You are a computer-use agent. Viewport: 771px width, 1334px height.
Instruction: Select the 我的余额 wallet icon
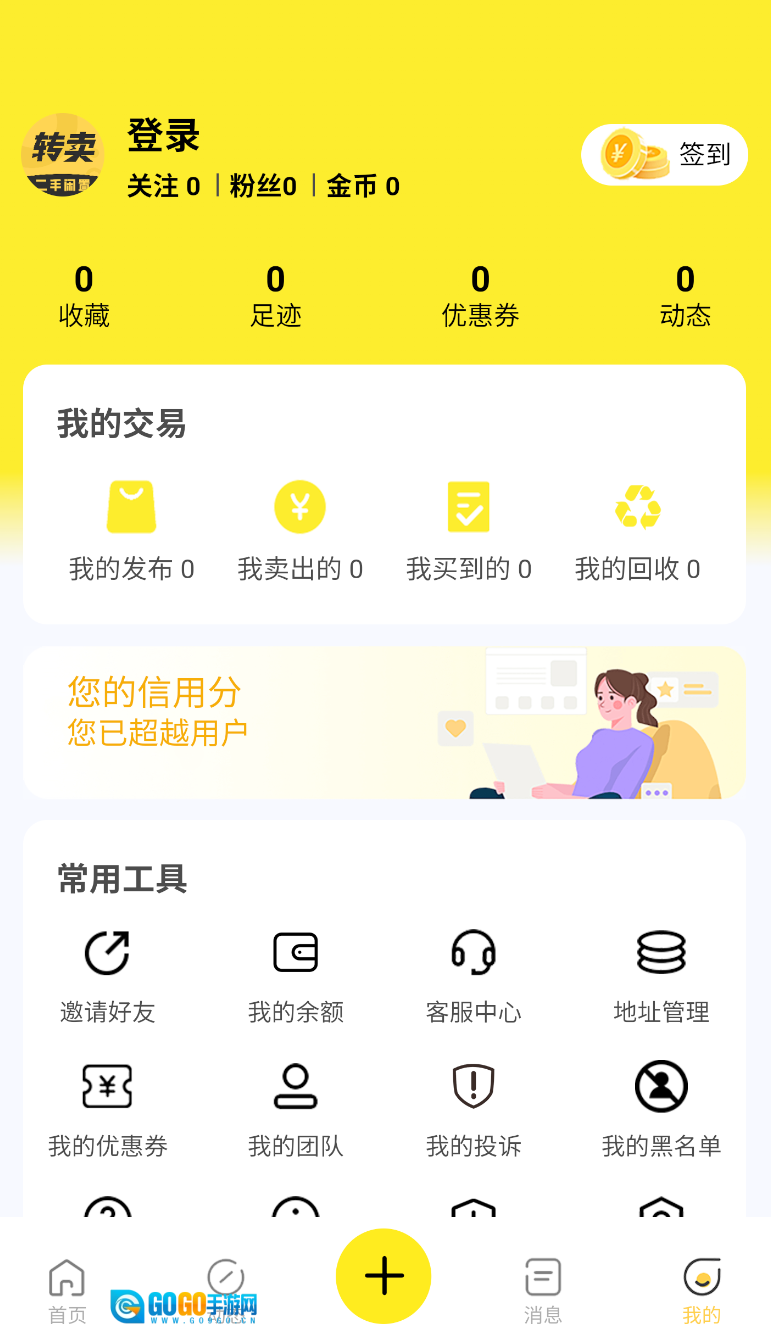point(296,952)
